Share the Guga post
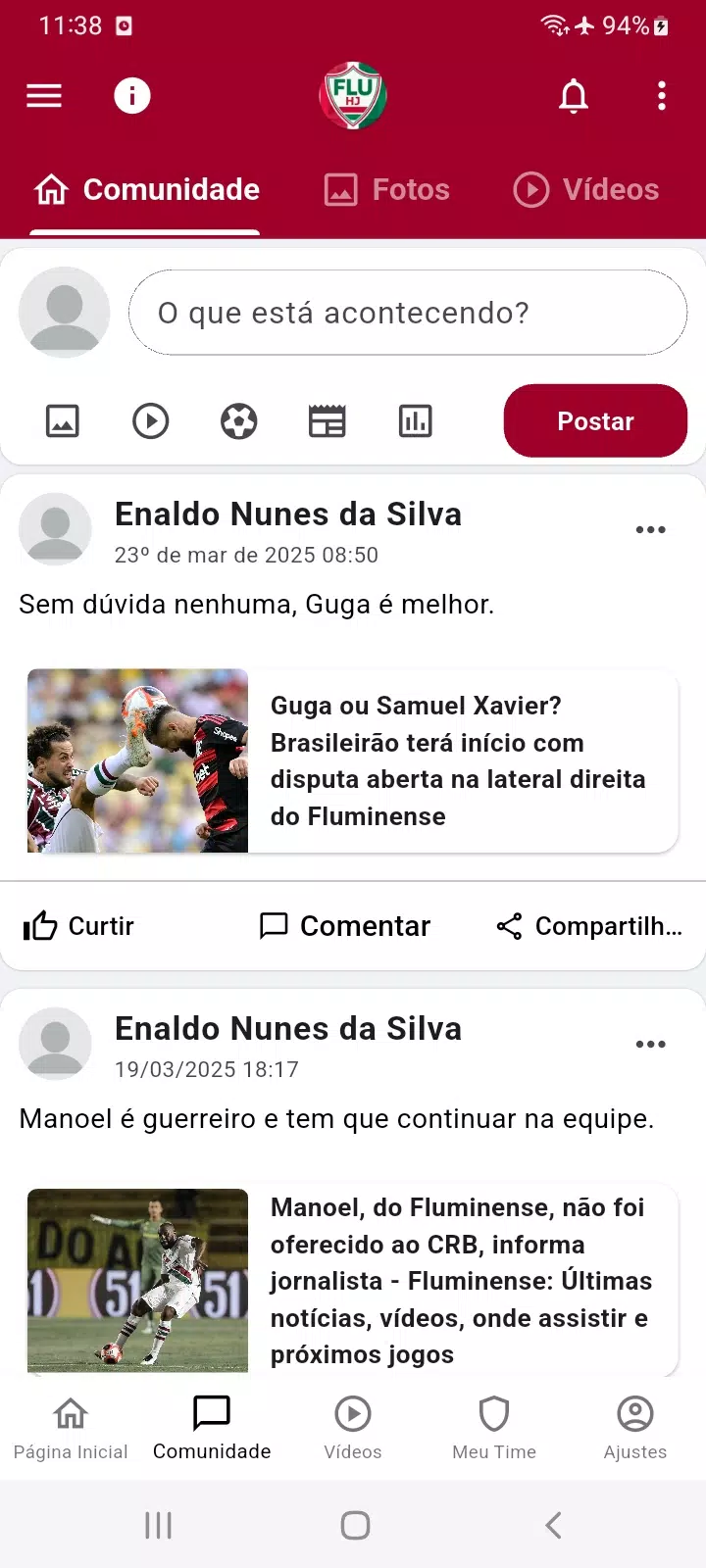The image size is (706, 1568). (588, 926)
